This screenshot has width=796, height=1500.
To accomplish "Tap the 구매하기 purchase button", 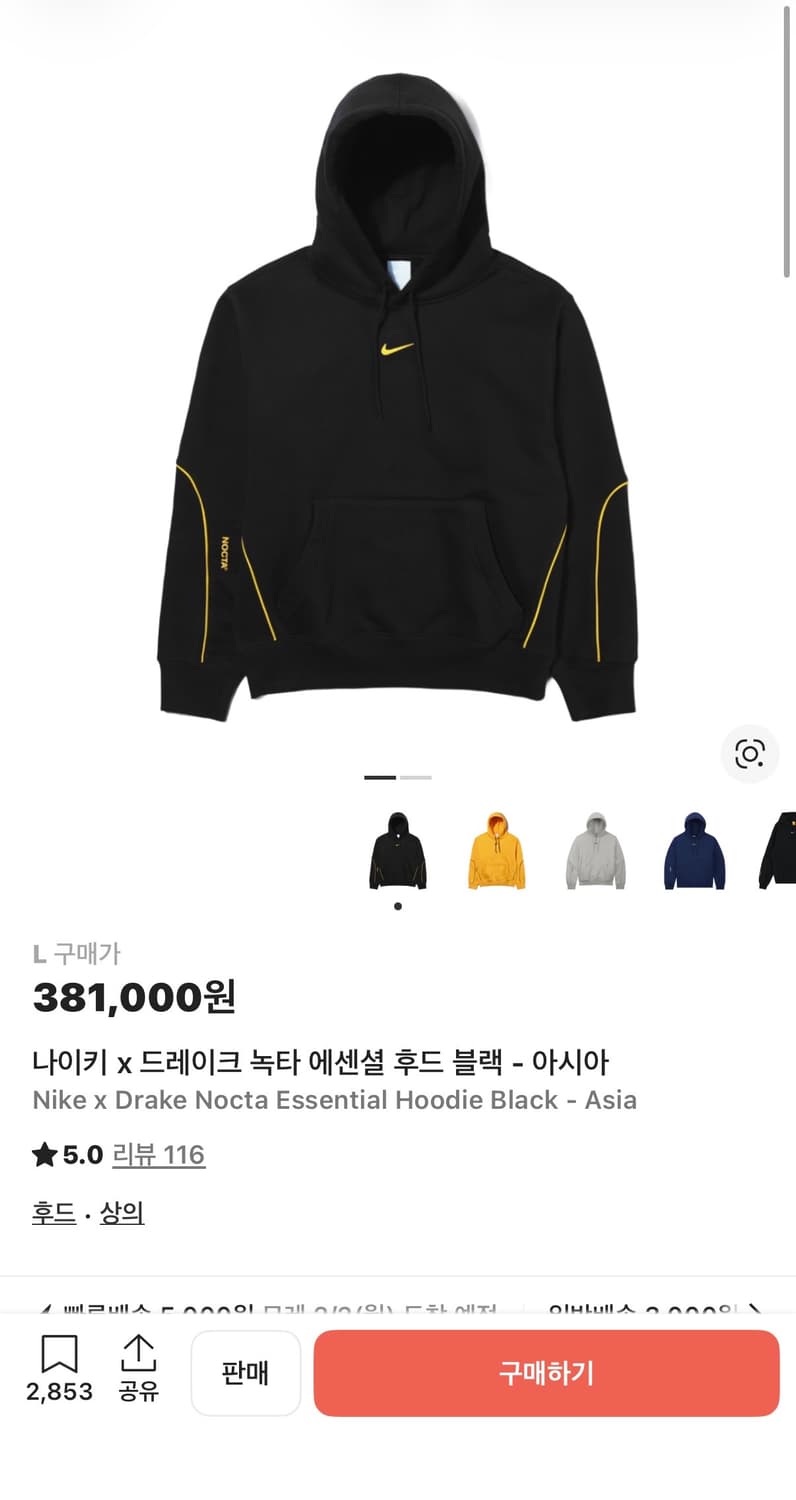I will click(x=546, y=1373).
